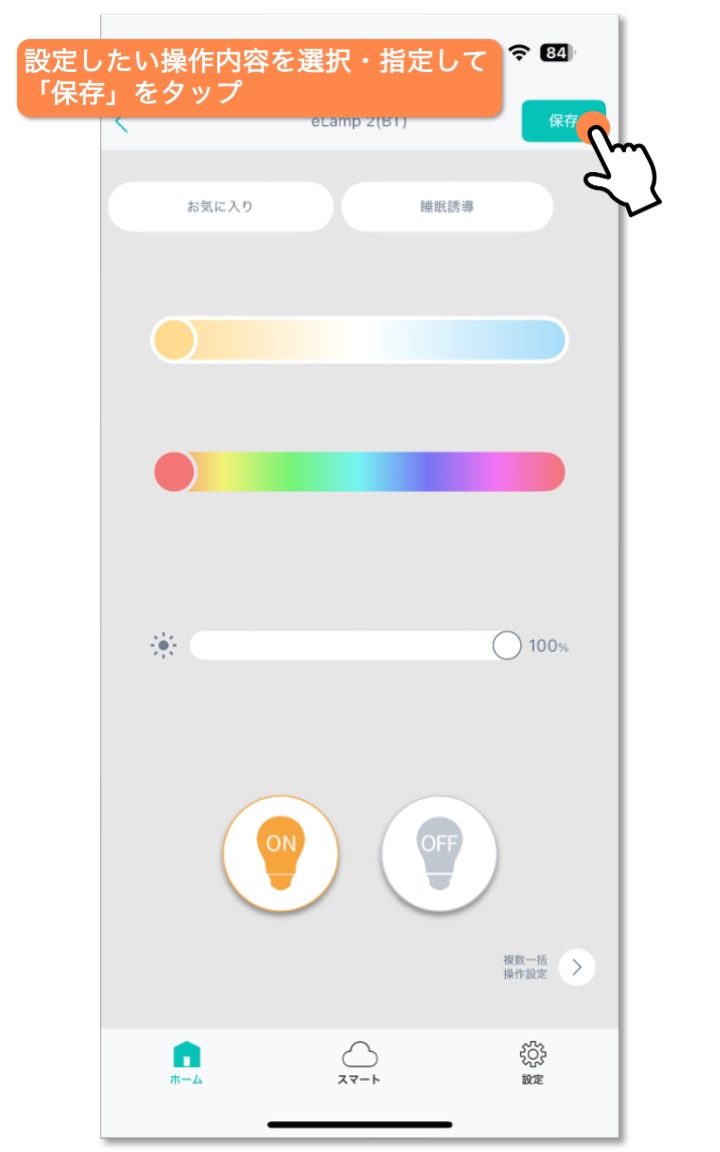Select the 睡眠誘導 mode
The image size is (720, 1152).
tap(447, 206)
